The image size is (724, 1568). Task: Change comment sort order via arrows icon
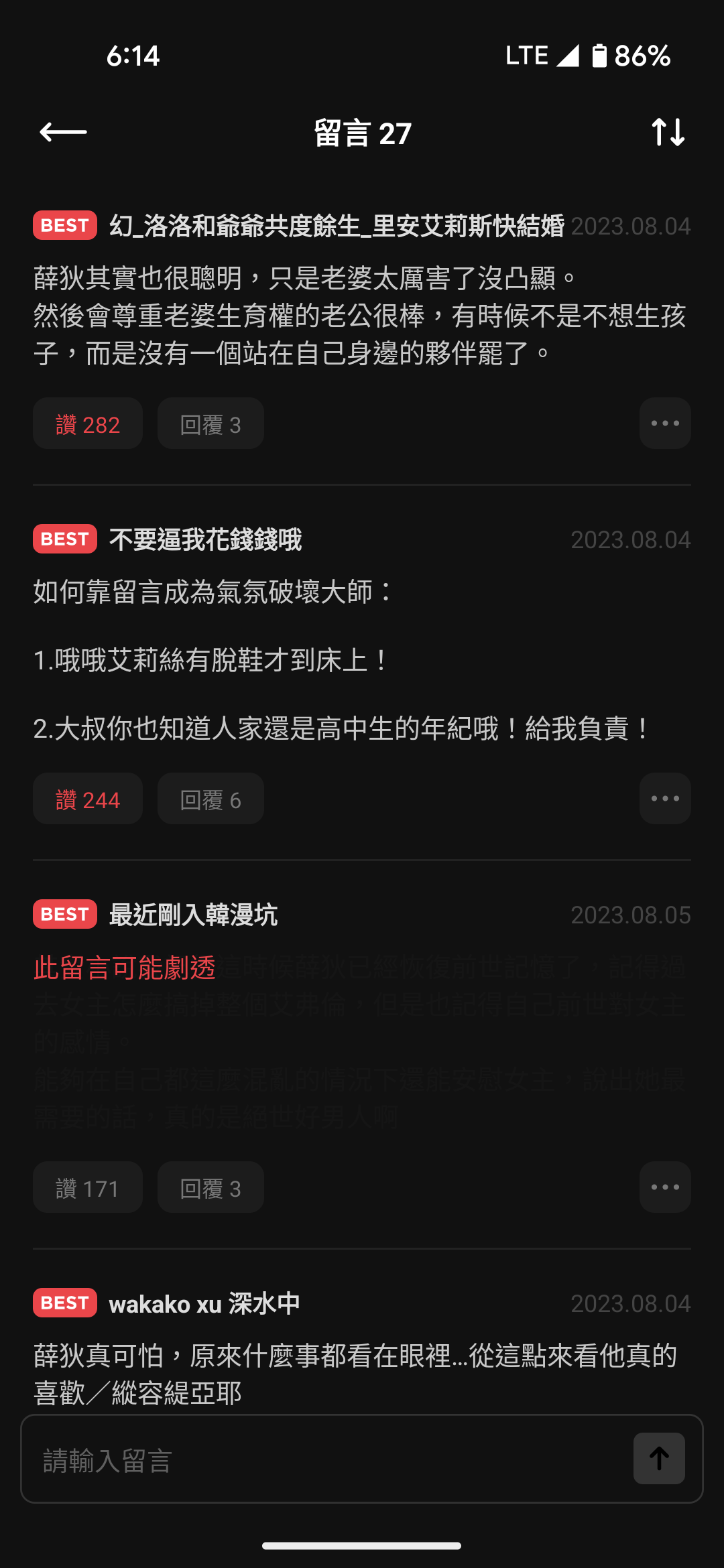tap(668, 132)
